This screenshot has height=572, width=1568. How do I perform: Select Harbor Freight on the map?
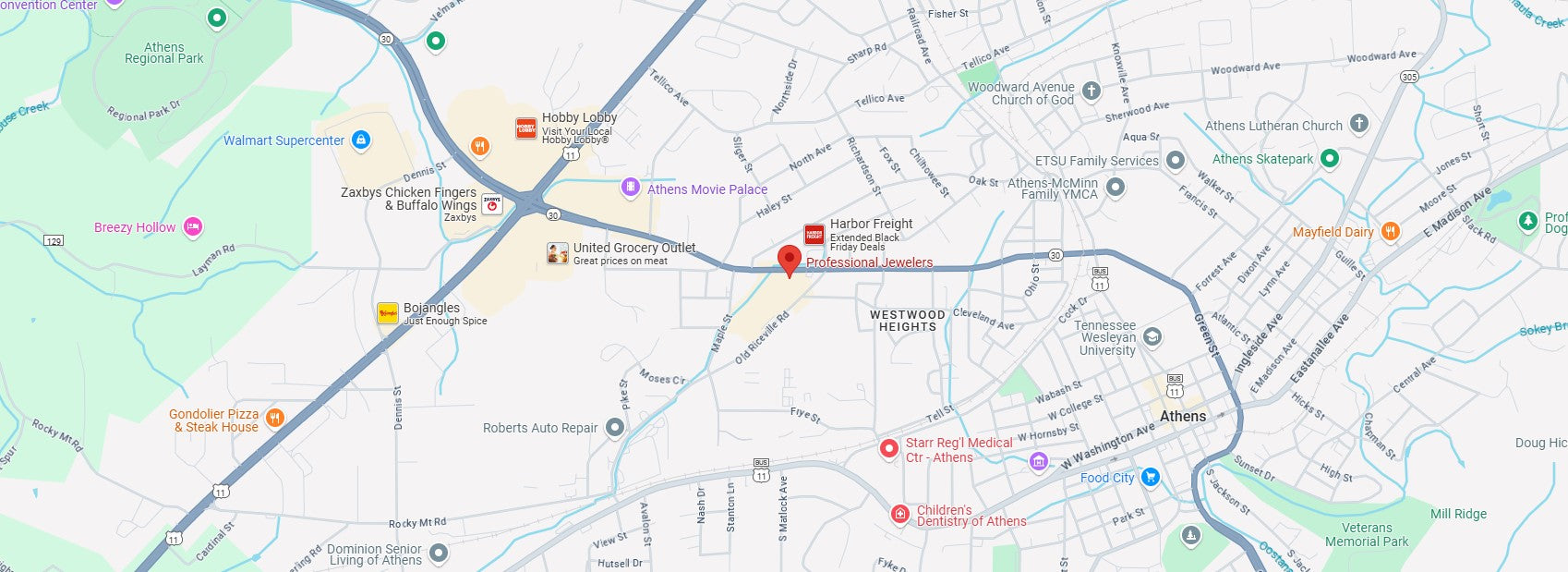(814, 235)
